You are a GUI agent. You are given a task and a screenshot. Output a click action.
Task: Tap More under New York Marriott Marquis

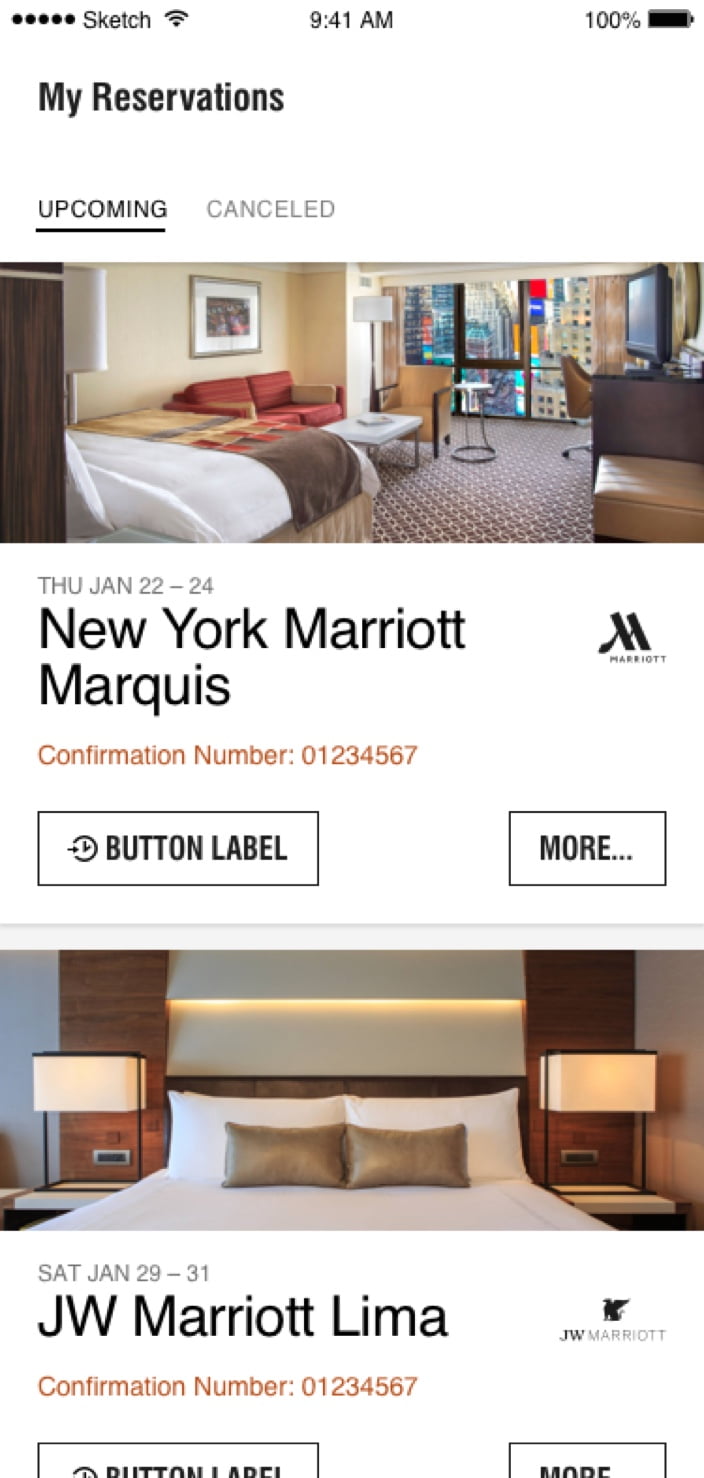pos(587,848)
